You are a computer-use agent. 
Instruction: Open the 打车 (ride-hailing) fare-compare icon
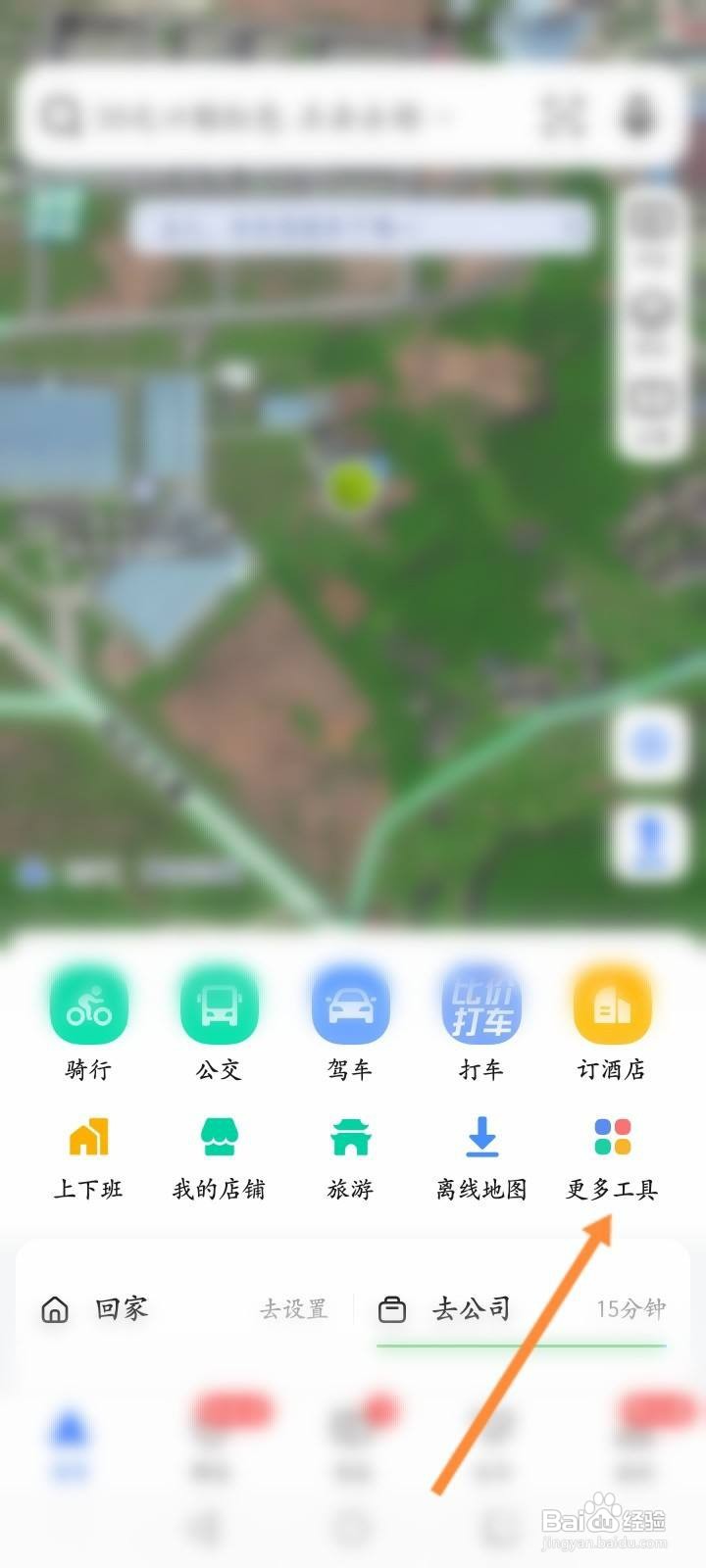[x=481, y=1004]
